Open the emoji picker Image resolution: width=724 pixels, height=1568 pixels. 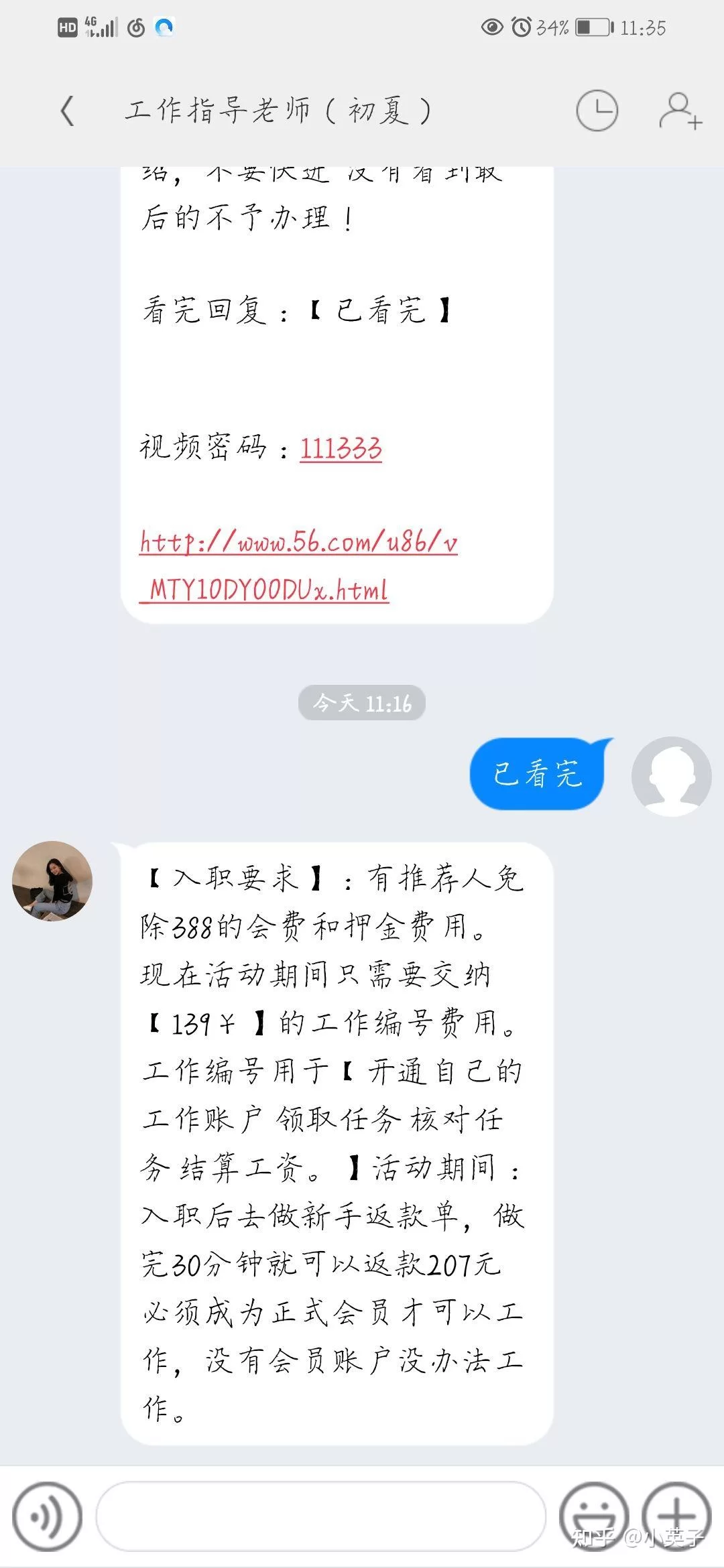tap(593, 1516)
